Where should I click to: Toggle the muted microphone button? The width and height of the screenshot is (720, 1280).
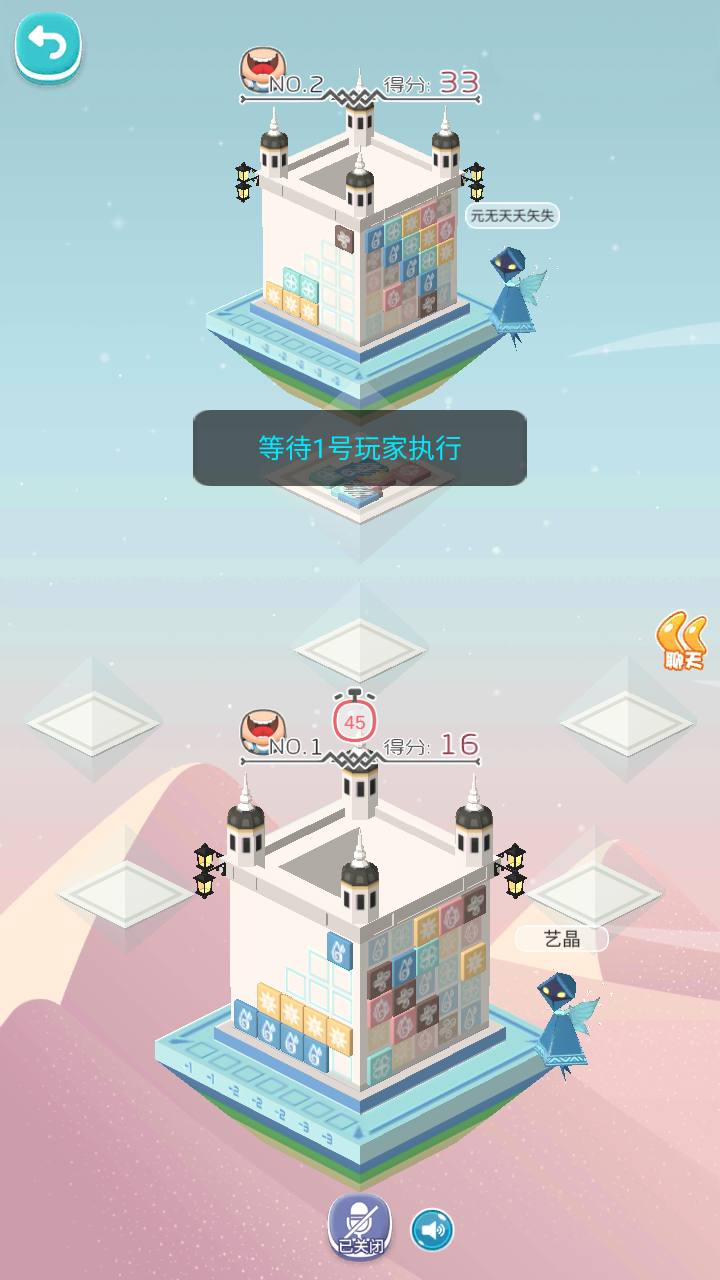[360, 1227]
